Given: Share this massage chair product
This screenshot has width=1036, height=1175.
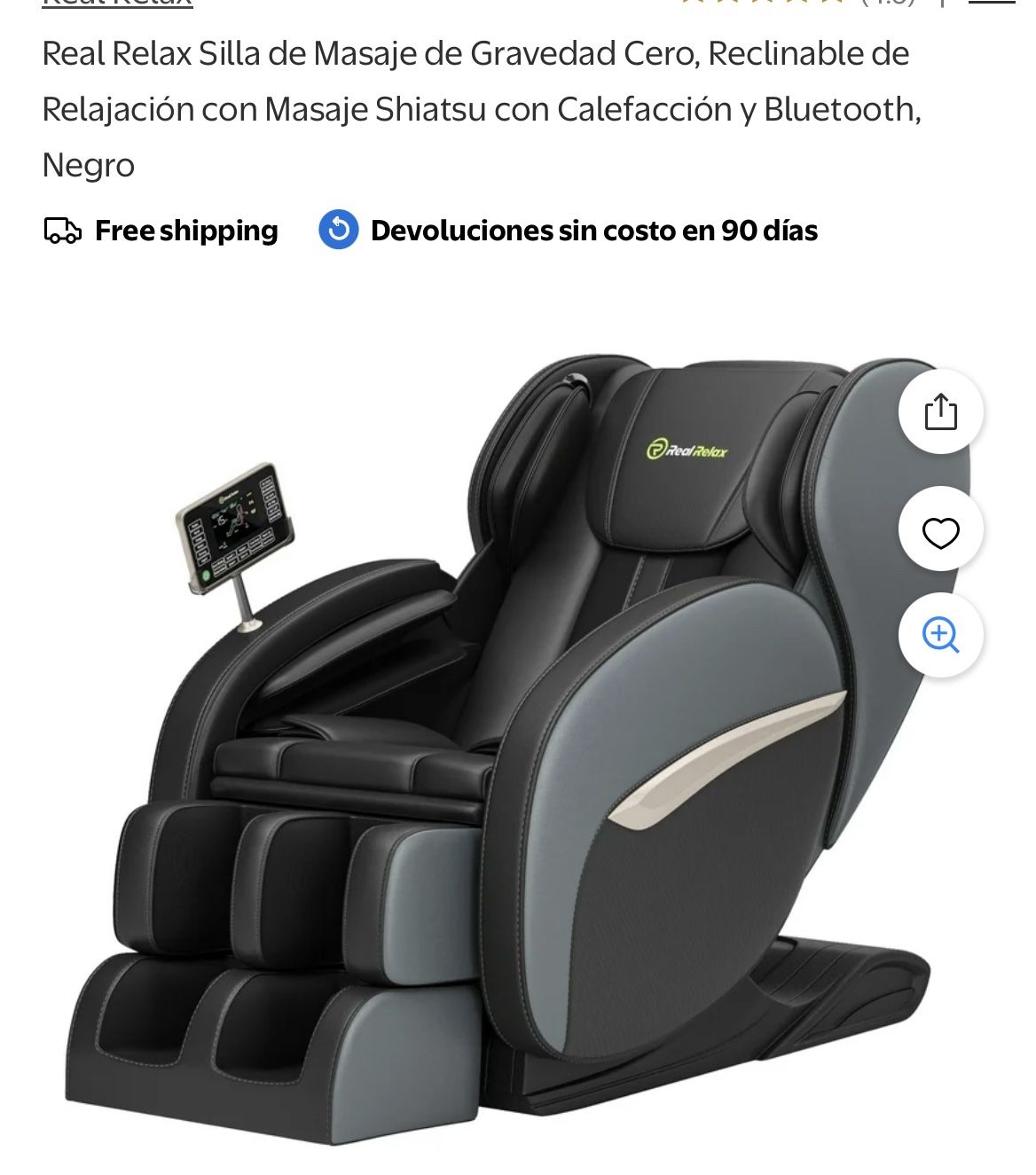Looking at the screenshot, I should point(940,412).
